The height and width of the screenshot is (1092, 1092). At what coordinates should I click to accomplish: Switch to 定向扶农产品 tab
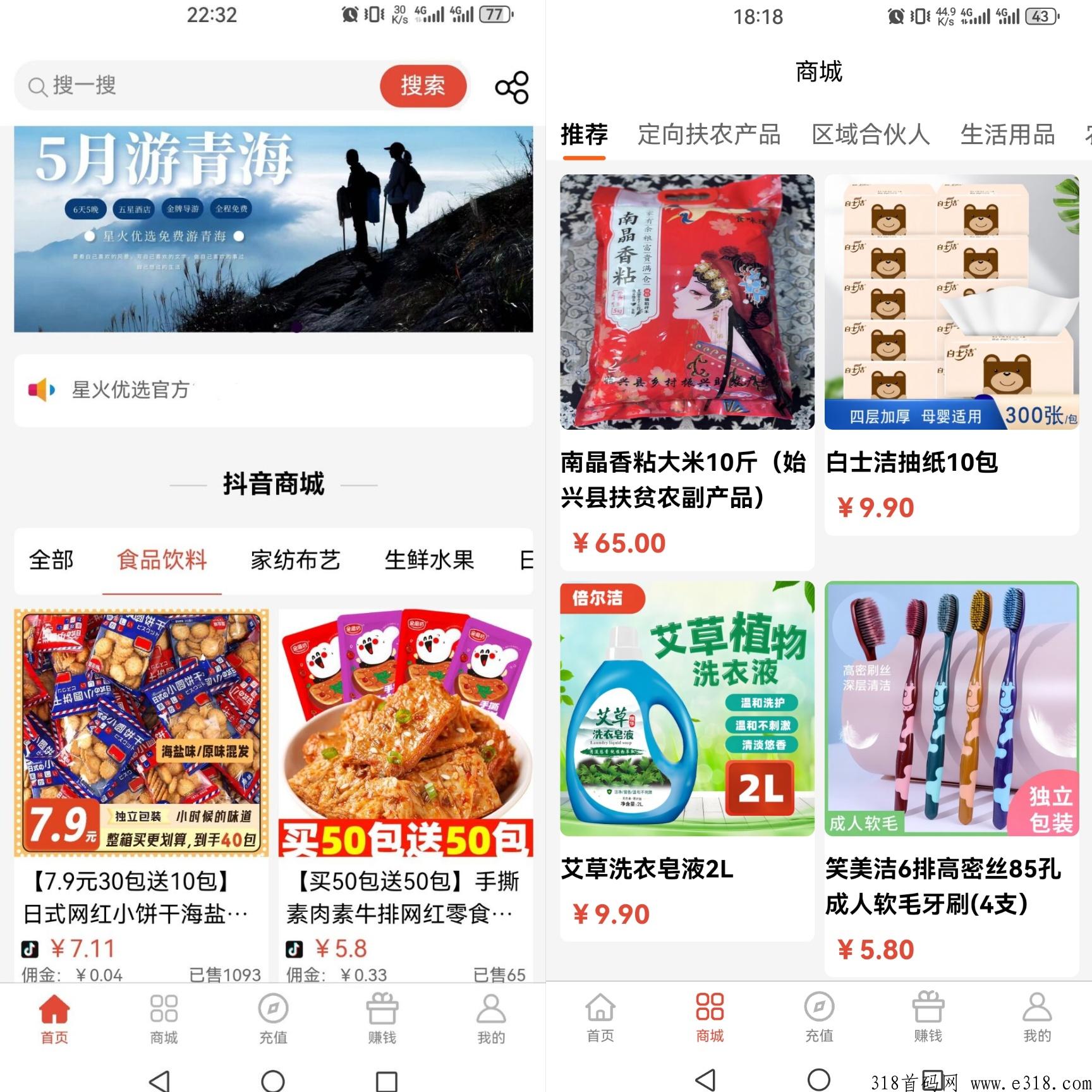point(708,135)
